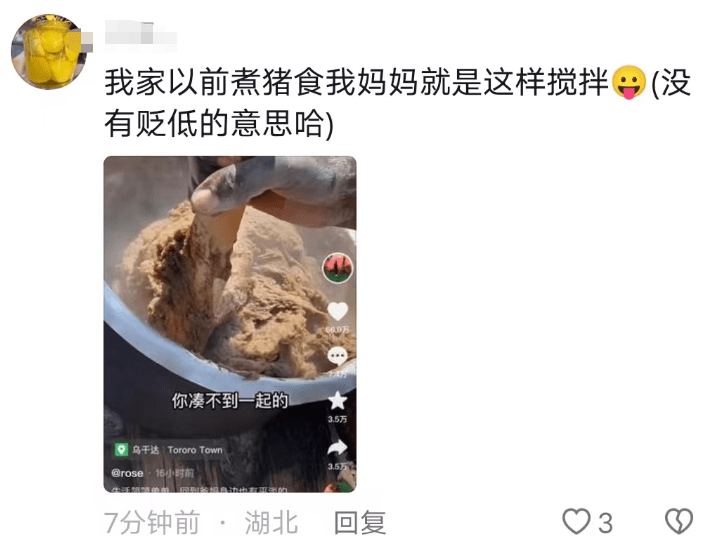
Task: Like the comment with 3 likes
Action: pos(577,521)
